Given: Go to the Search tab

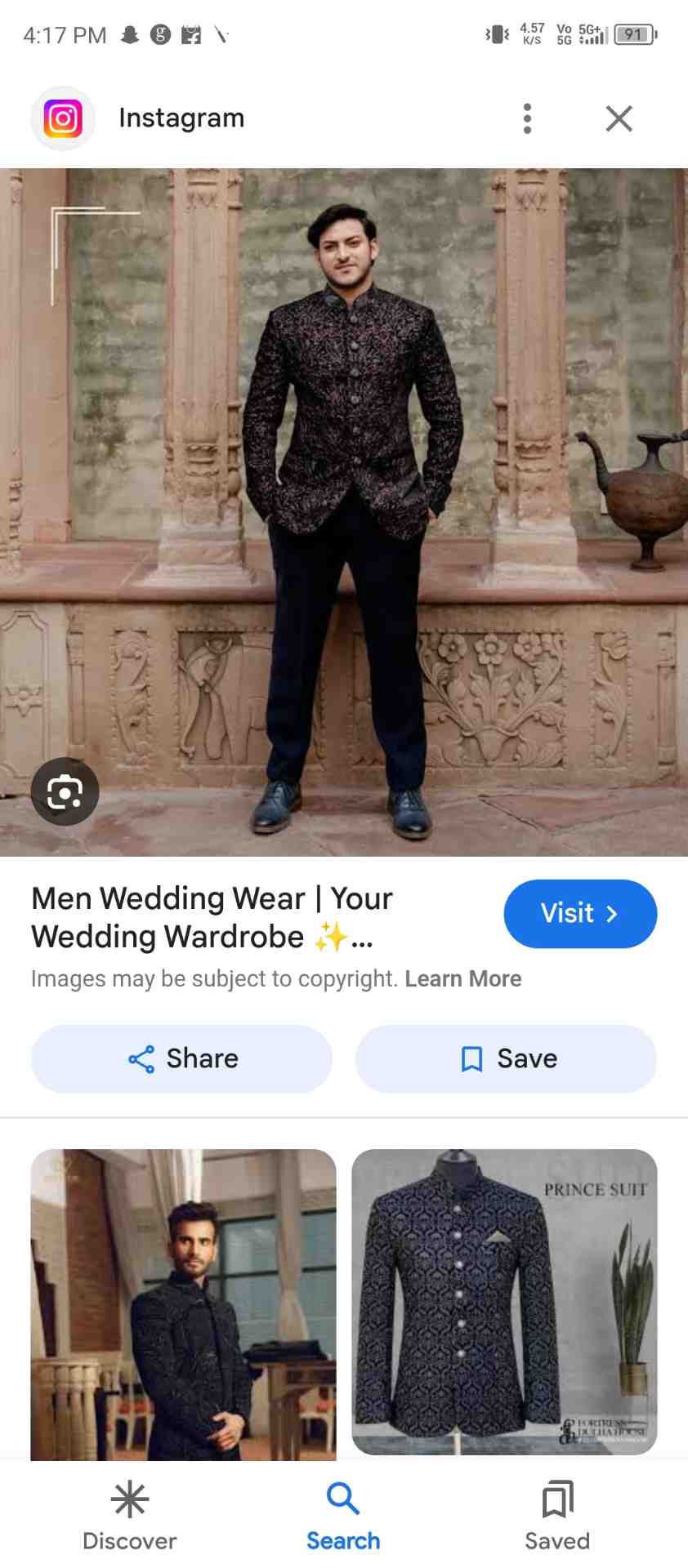Looking at the screenshot, I should [x=343, y=1516].
